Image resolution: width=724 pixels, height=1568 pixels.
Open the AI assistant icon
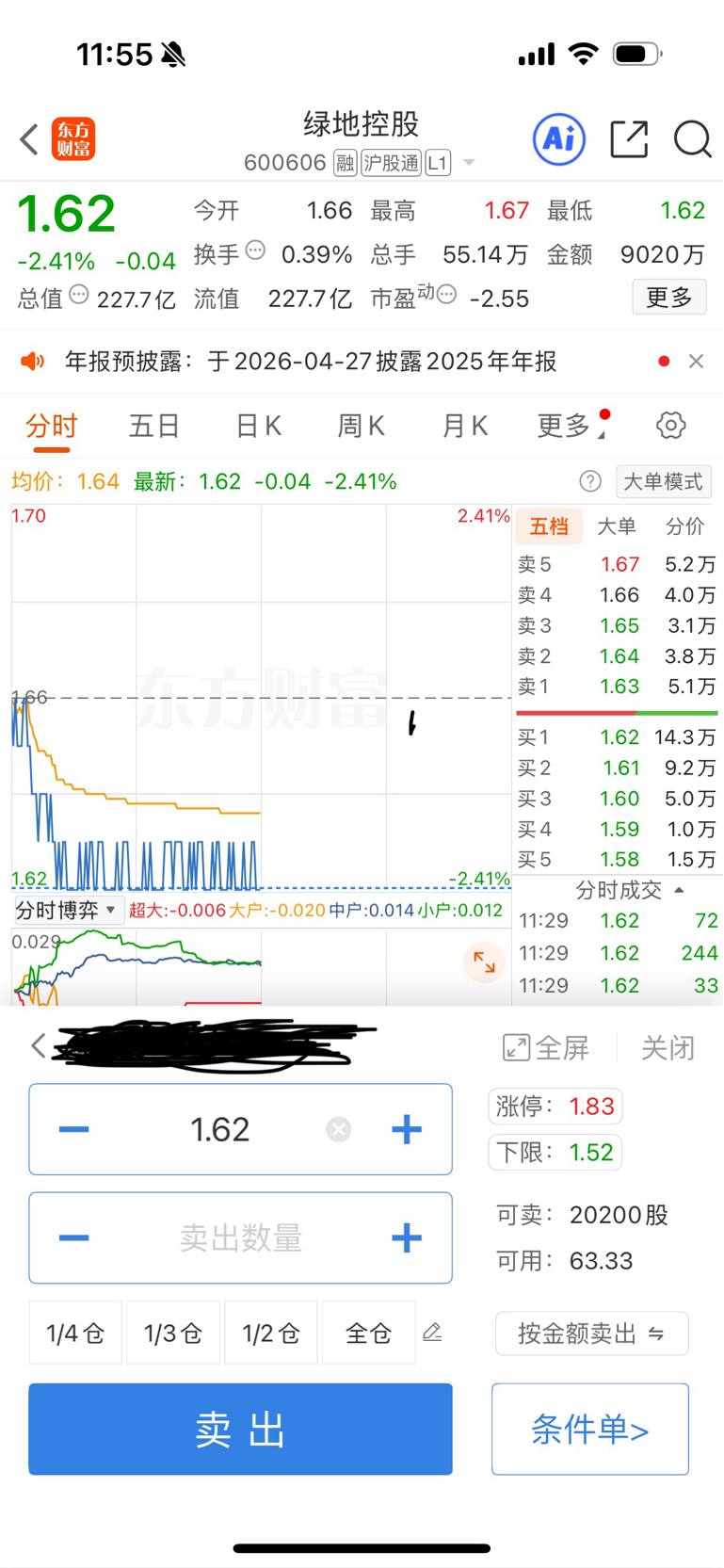pyautogui.click(x=558, y=139)
